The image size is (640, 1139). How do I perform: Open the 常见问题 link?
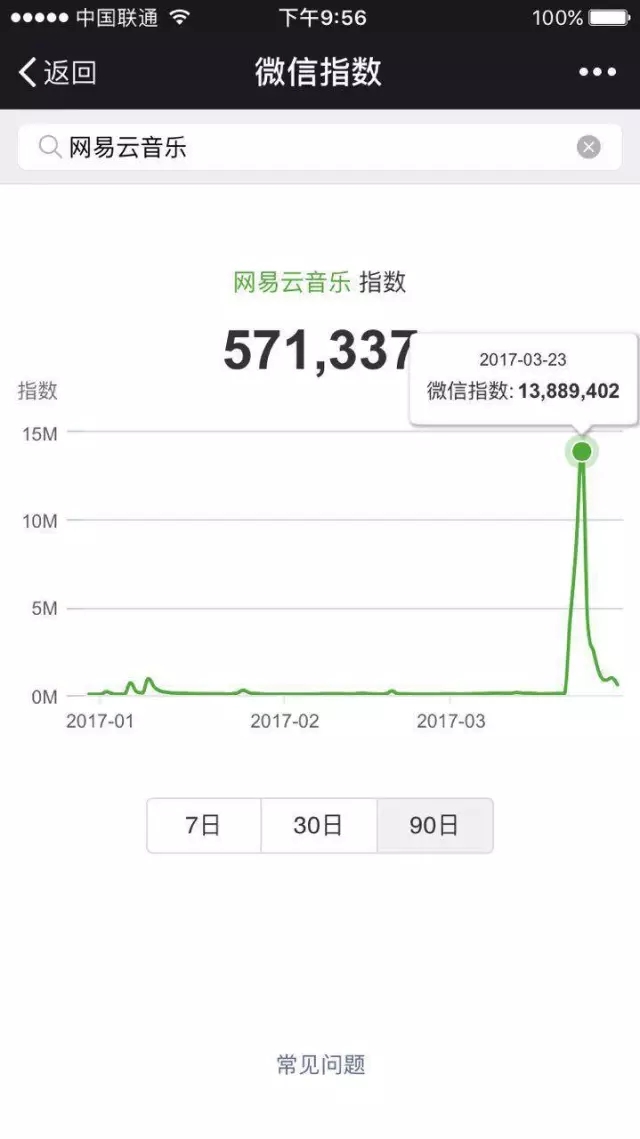tap(320, 1064)
